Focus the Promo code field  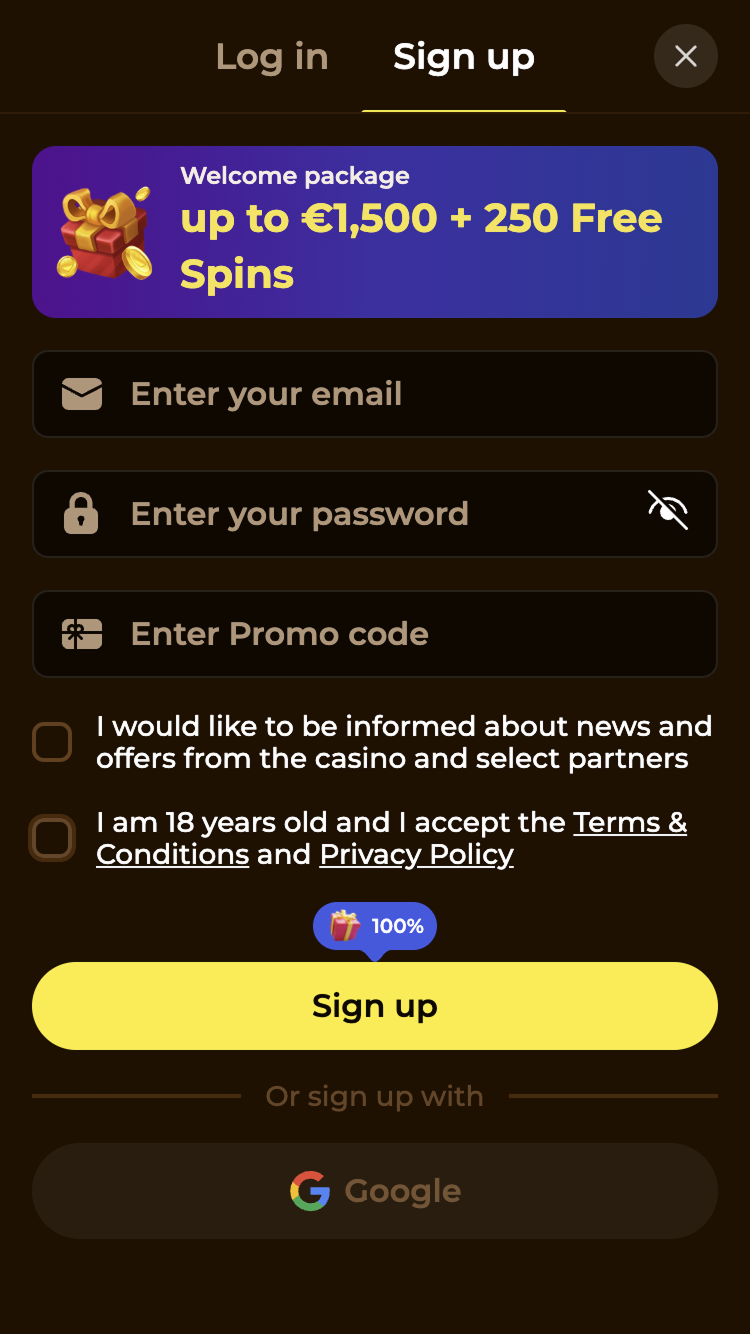coord(400,634)
